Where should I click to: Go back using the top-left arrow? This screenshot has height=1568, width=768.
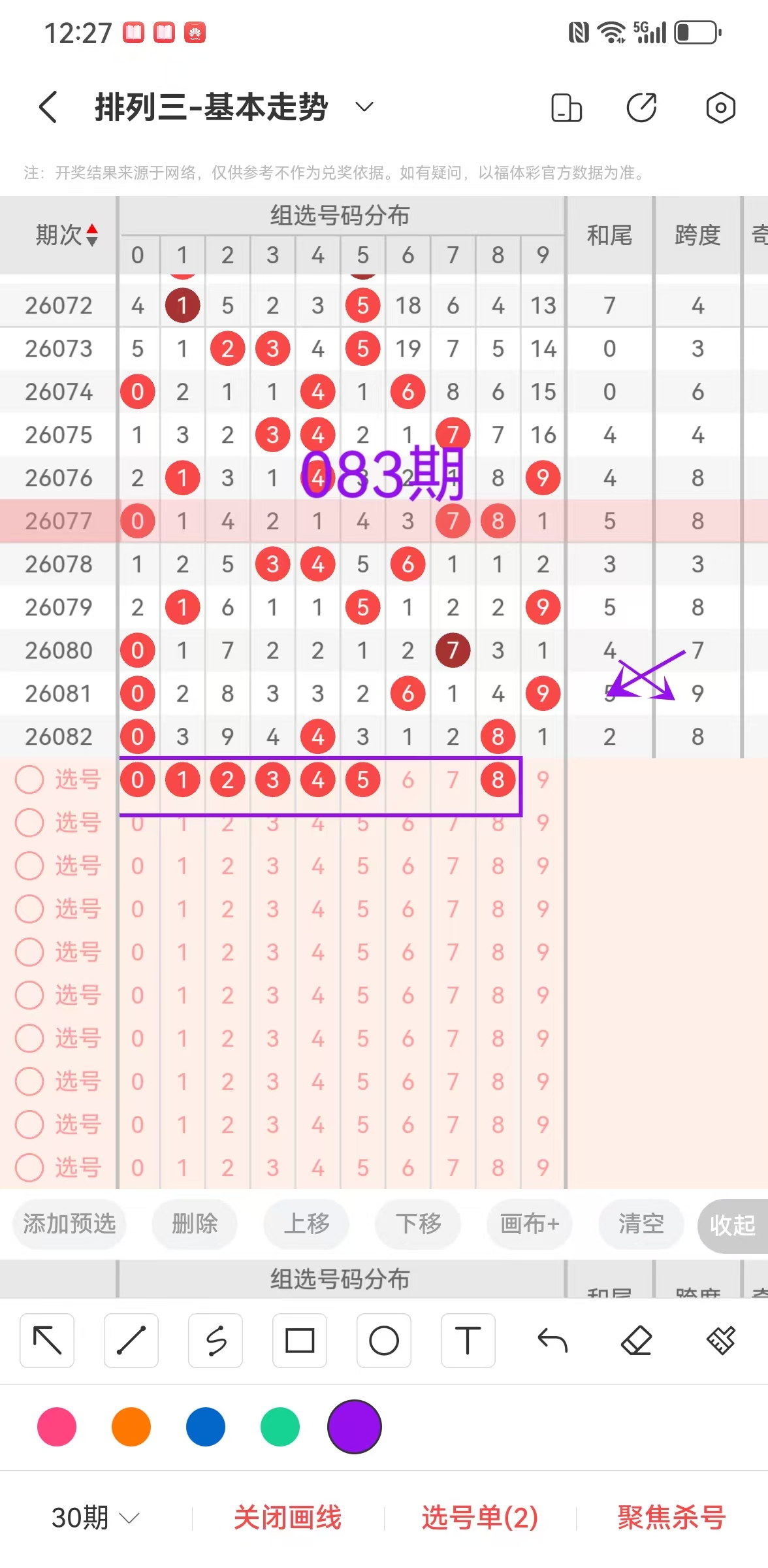point(48,106)
